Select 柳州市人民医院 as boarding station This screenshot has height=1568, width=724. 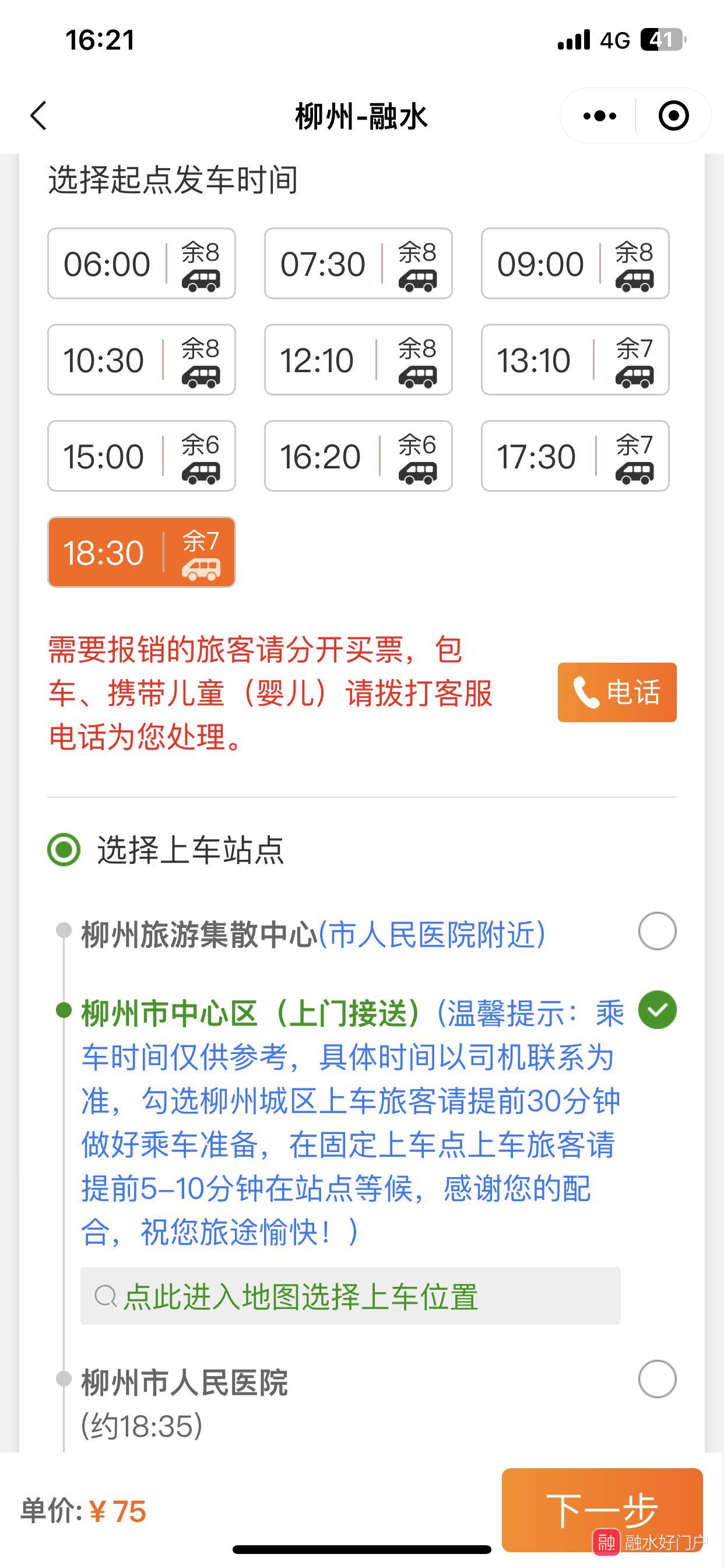(657, 1378)
